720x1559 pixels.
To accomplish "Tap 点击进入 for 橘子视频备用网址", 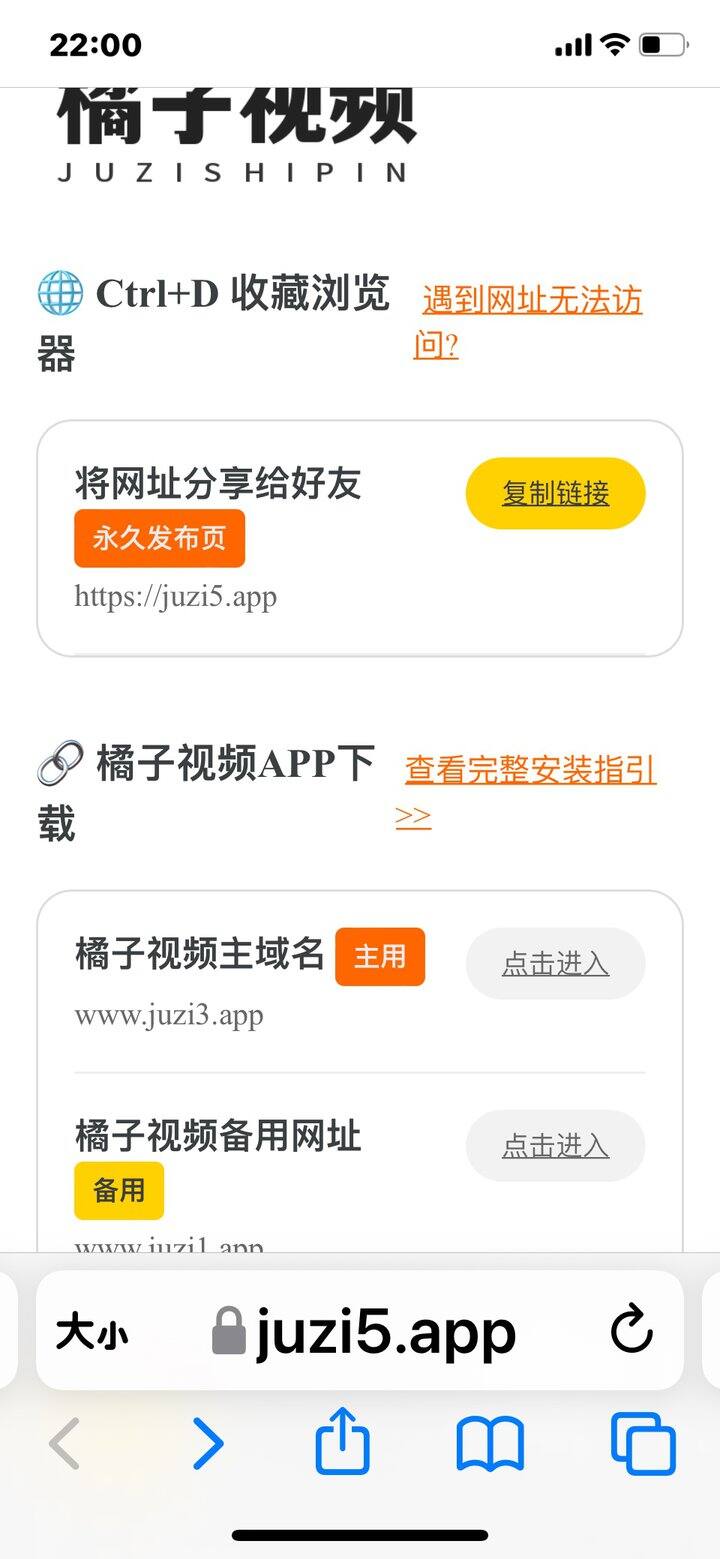I will [x=556, y=1146].
